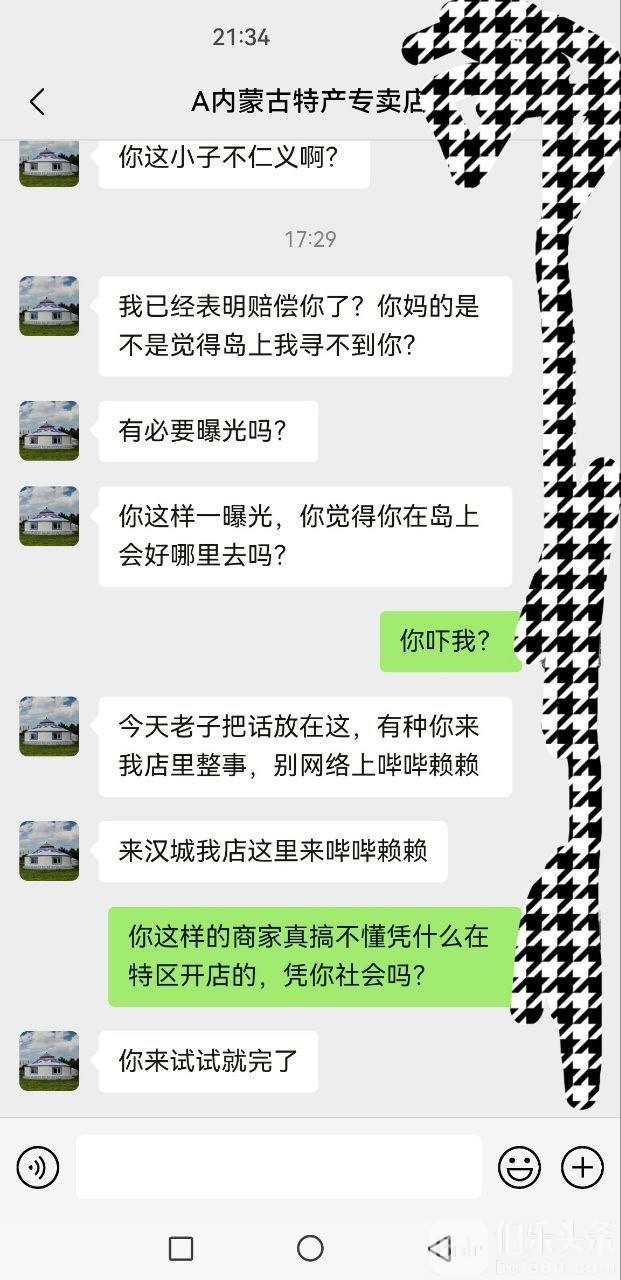Open recent apps from navigation bar
Screen dimensions: 621x1280
click(x=181, y=1248)
